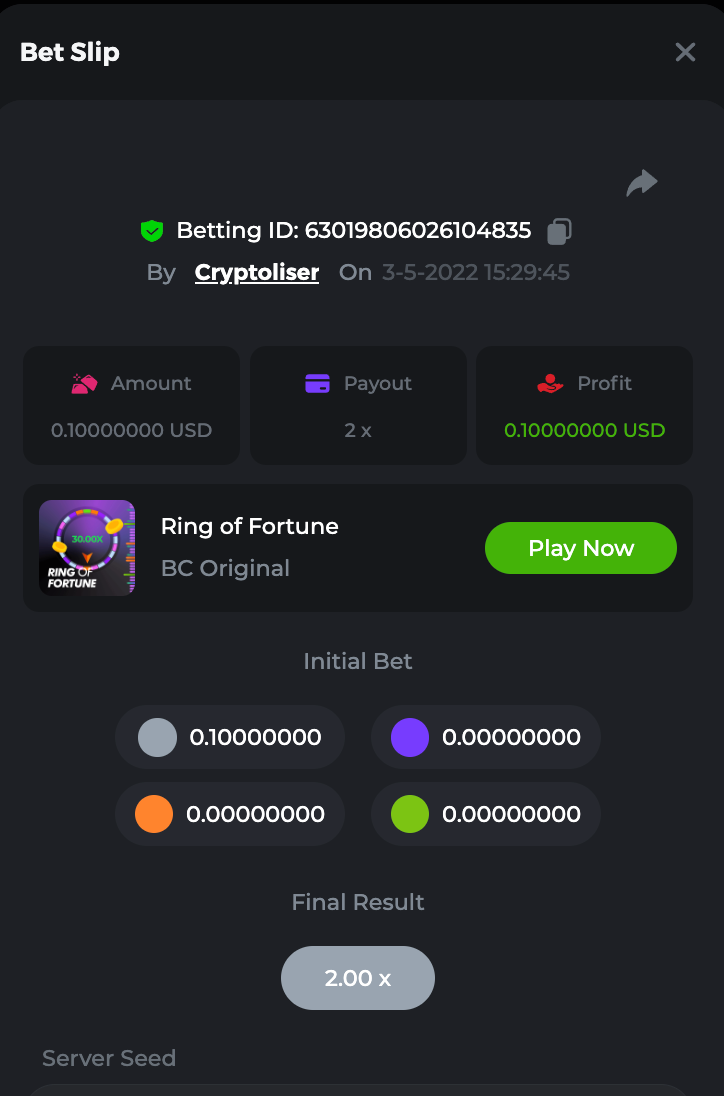Tap Play Now for Ring of Fortune
The image size is (724, 1096).
pos(581,548)
